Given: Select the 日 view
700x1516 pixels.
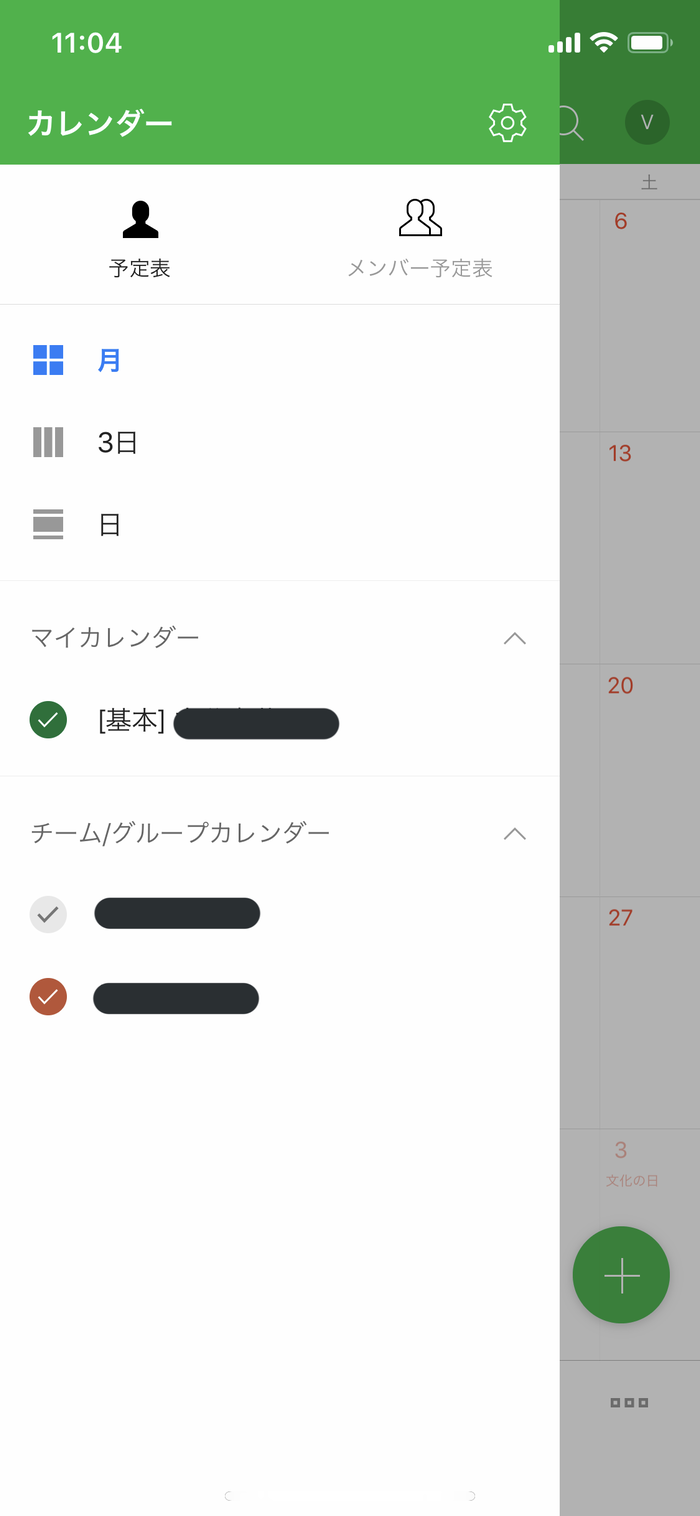Looking at the screenshot, I should click(x=280, y=524).
